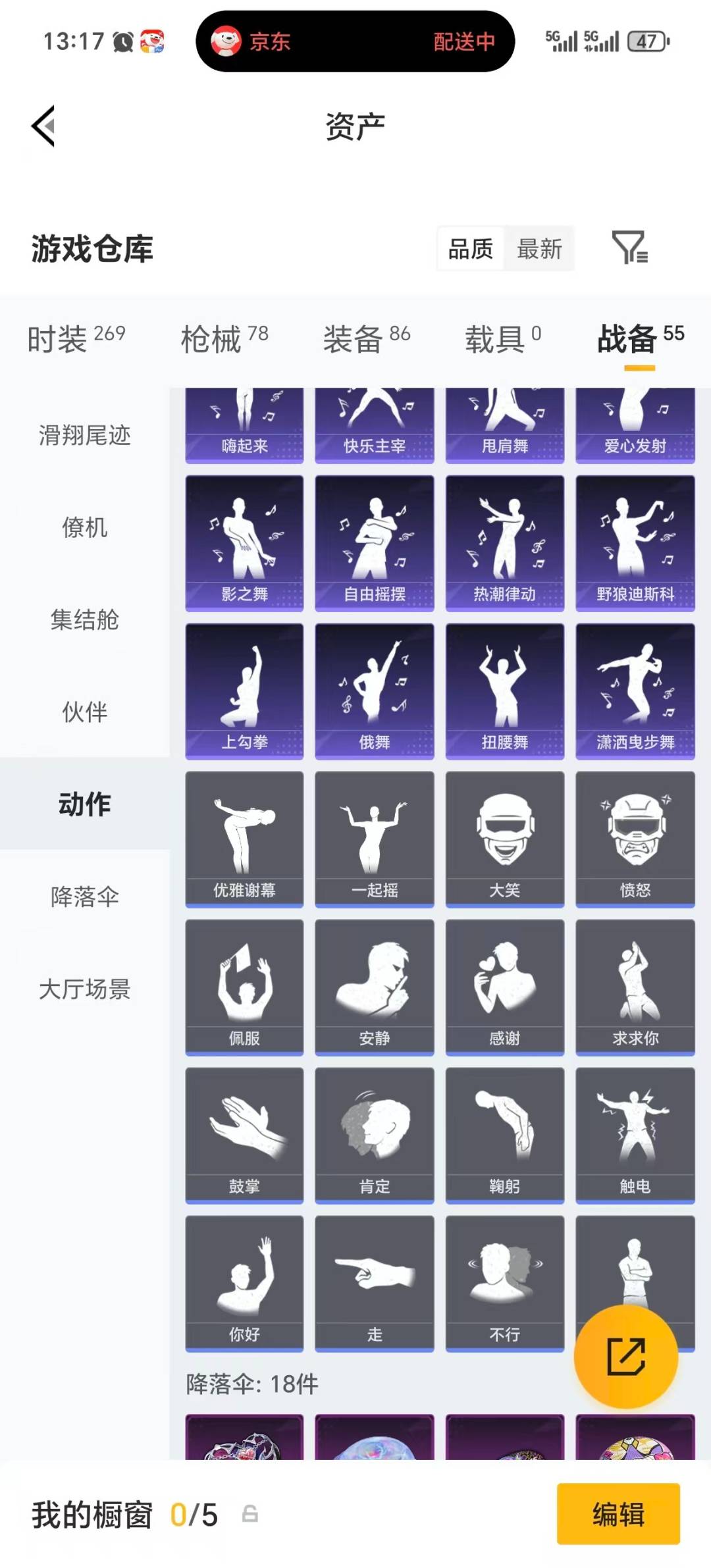
Task: Tap the battery indicator showing 47
Action: click(x=648, y=41)
